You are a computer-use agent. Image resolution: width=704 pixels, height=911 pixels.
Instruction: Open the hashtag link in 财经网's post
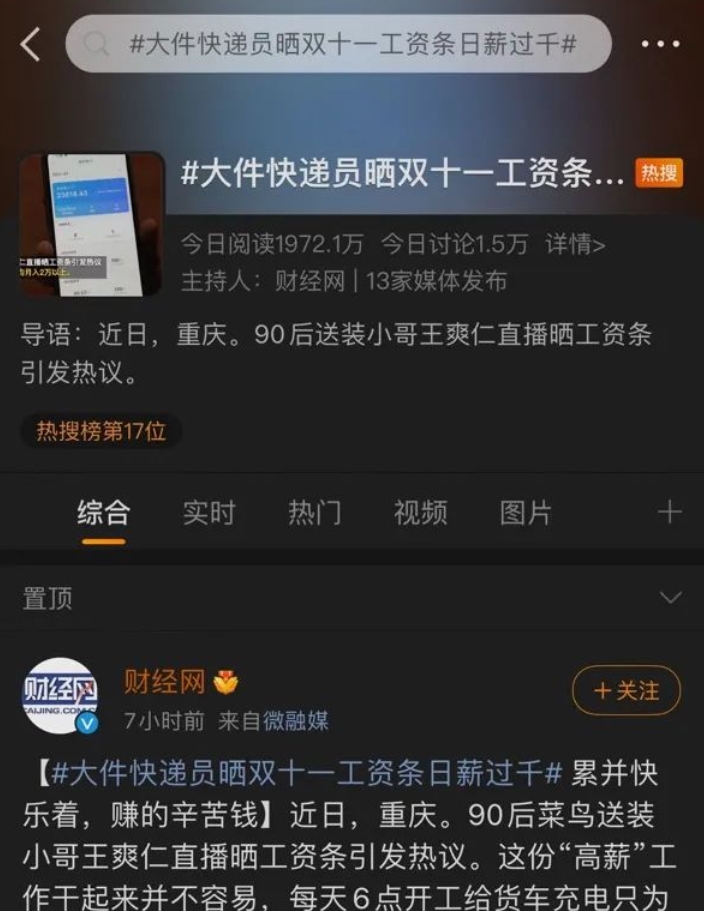(x=309, y=773)
